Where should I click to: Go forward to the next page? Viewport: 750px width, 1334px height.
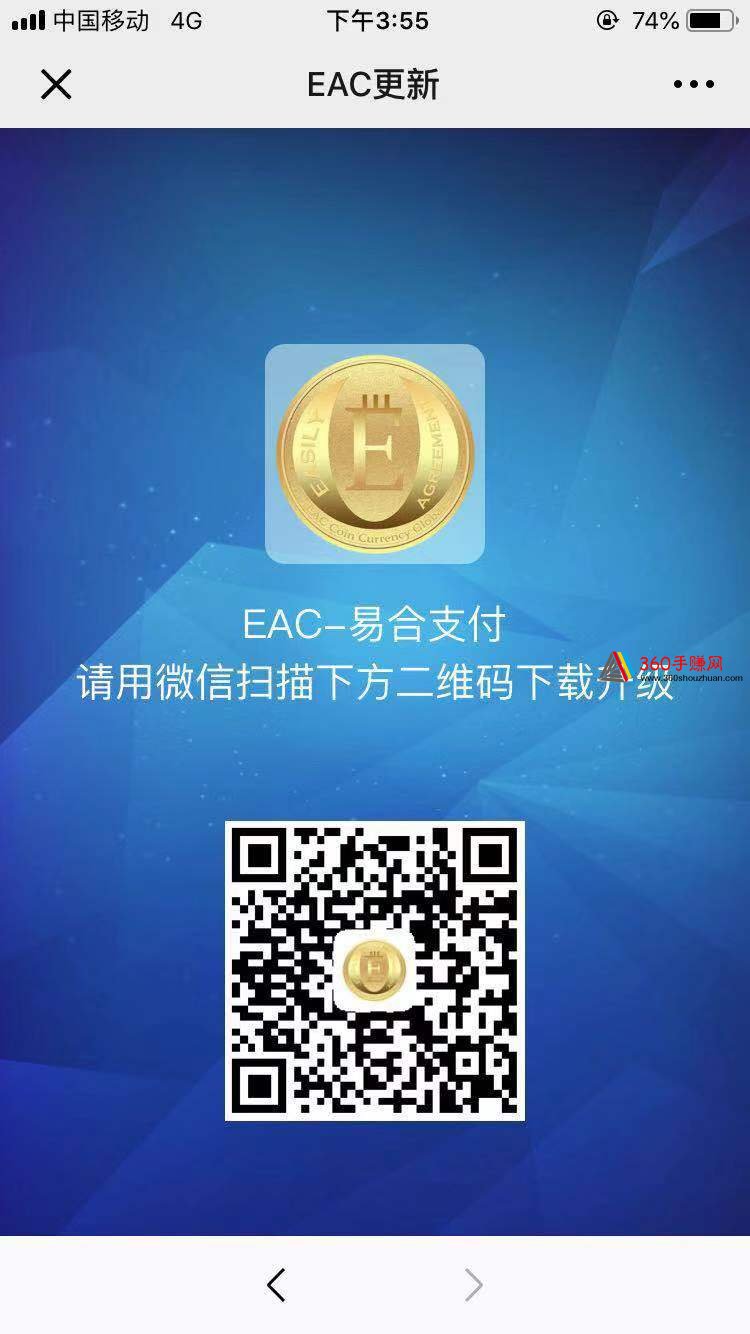click(x=473, y=1285)
